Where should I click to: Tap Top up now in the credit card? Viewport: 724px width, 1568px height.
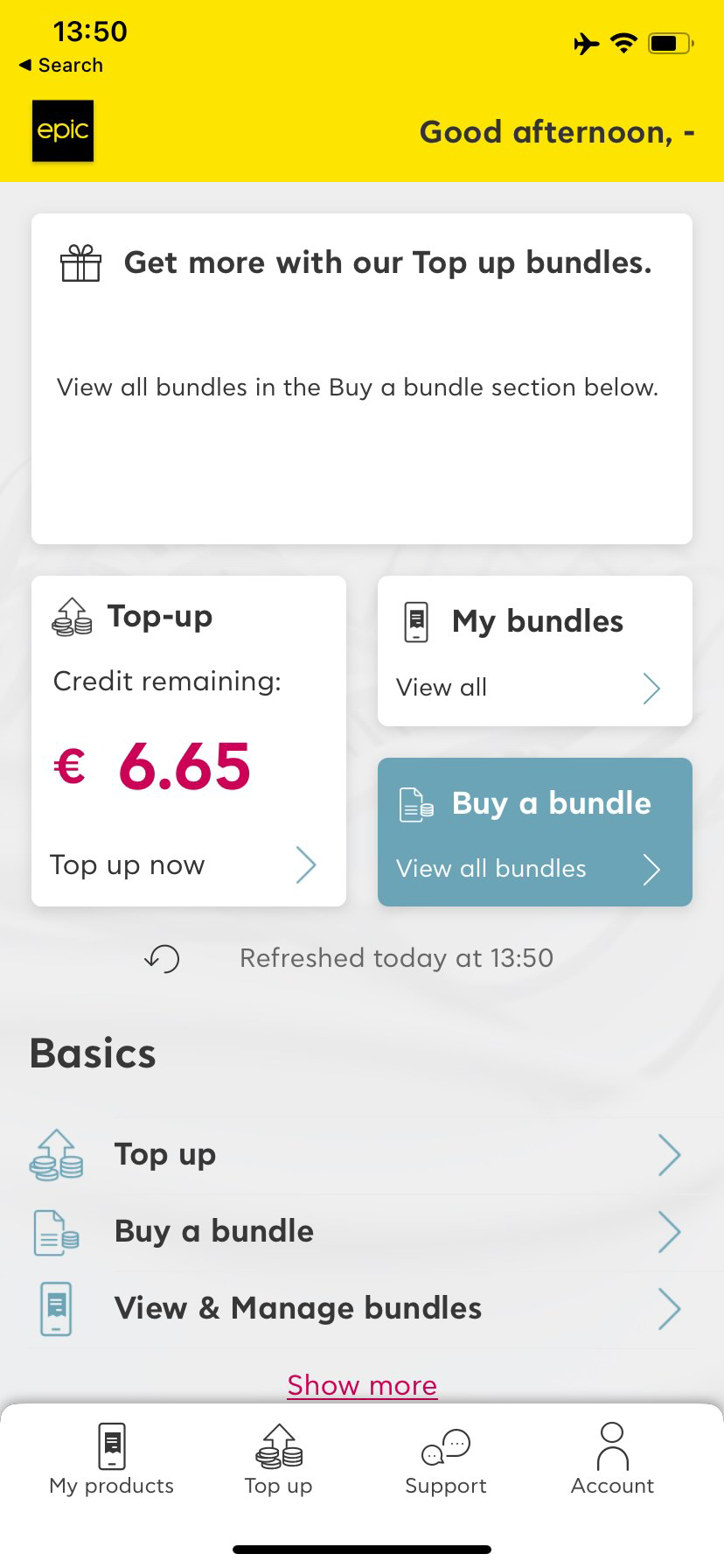184,865
